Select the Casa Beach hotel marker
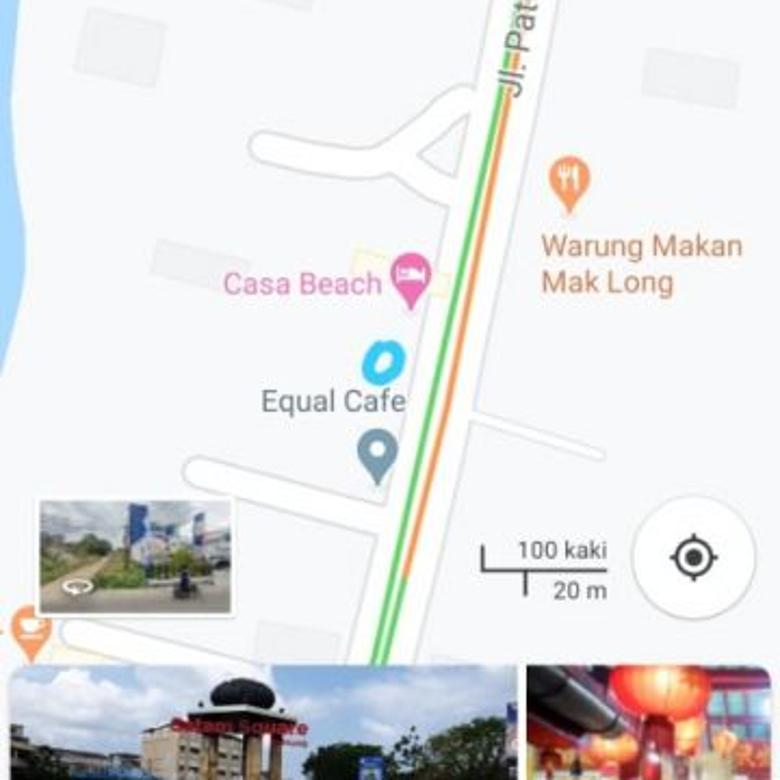The image size is (780, 780). 411,279
